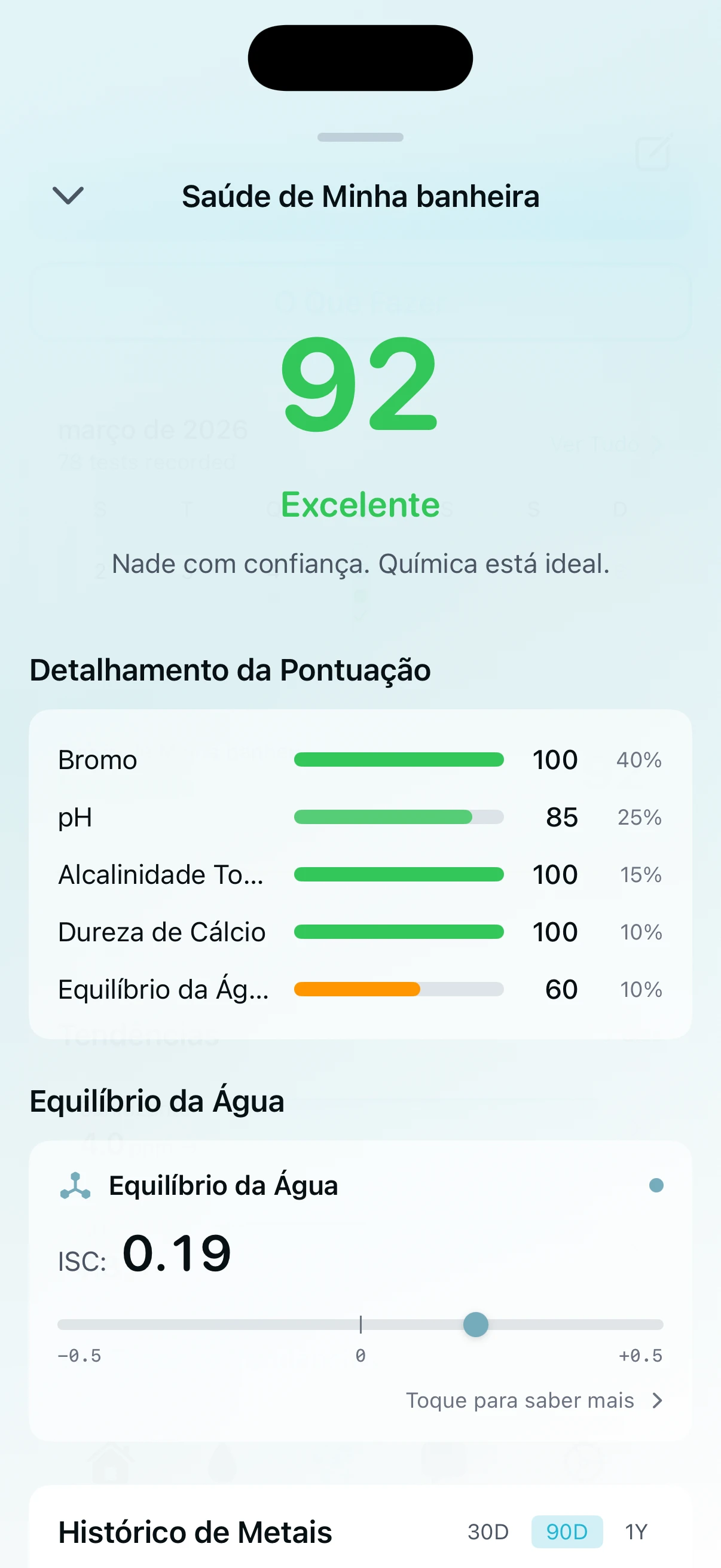Collapse the sheet with the downward chevron

click(x=68, y=196)
